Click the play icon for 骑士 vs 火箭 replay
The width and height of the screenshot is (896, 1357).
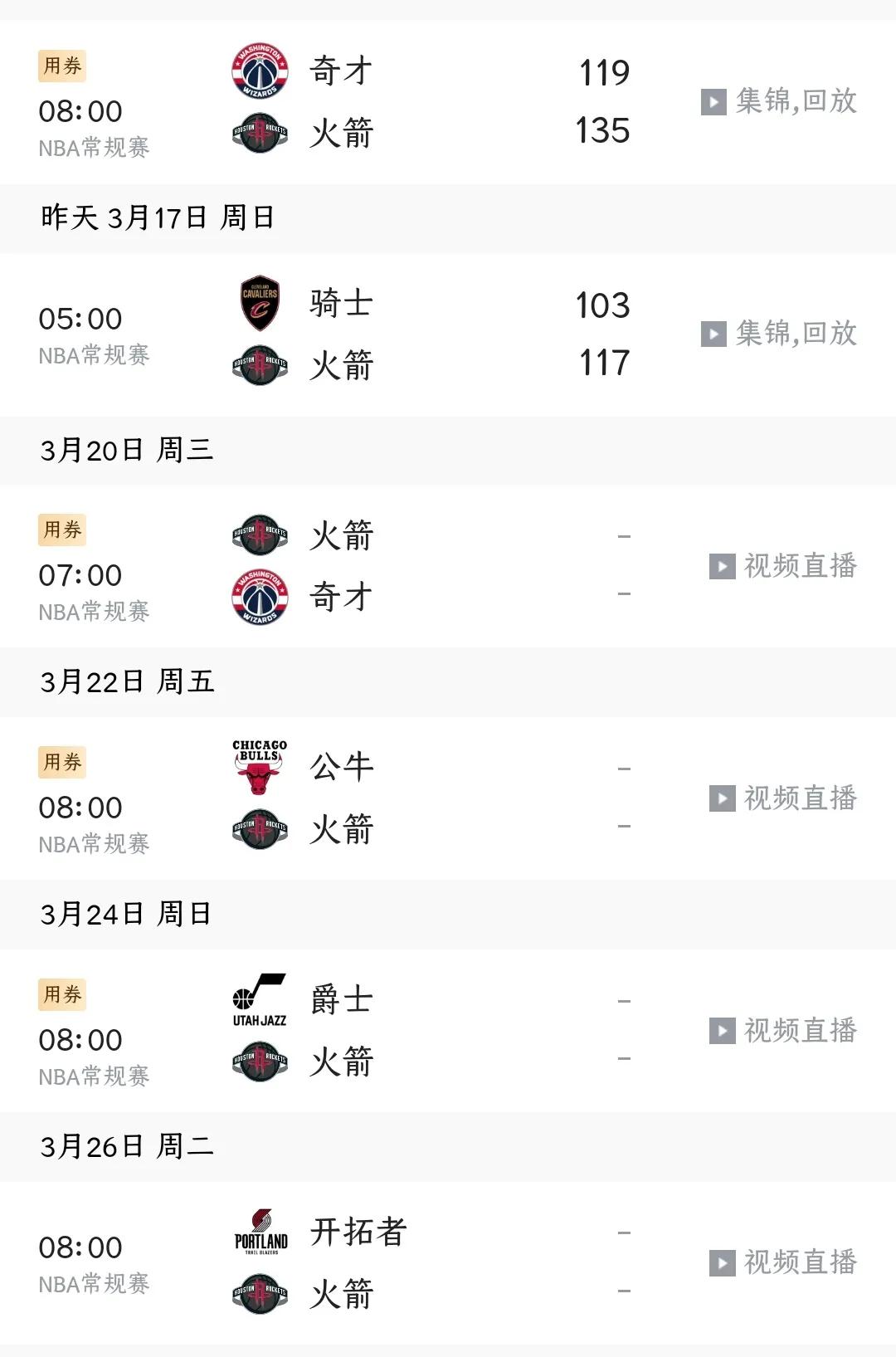[715, 334]
